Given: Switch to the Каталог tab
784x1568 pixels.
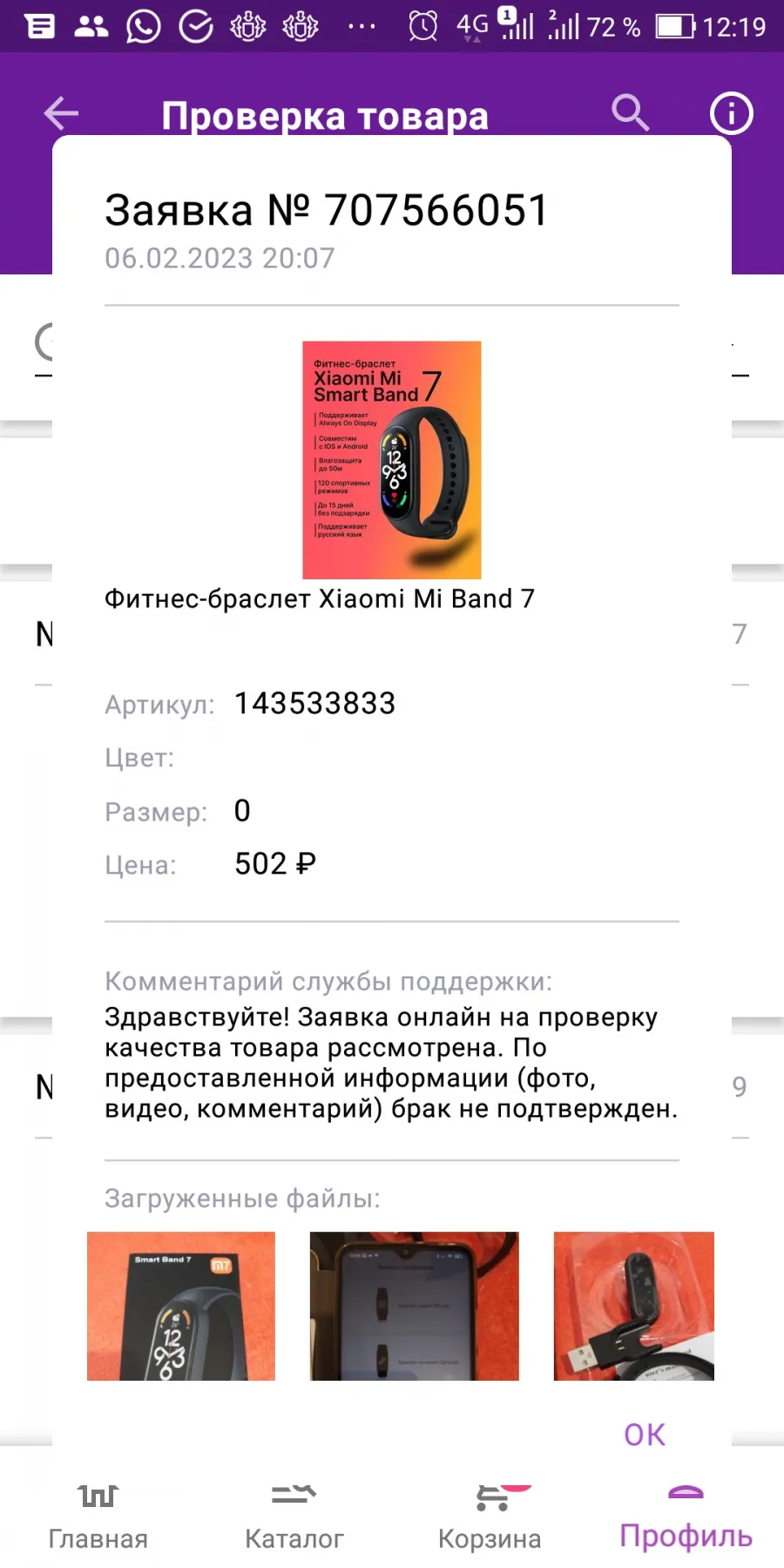Looking at the screenshot, I should coord(294,1517).
